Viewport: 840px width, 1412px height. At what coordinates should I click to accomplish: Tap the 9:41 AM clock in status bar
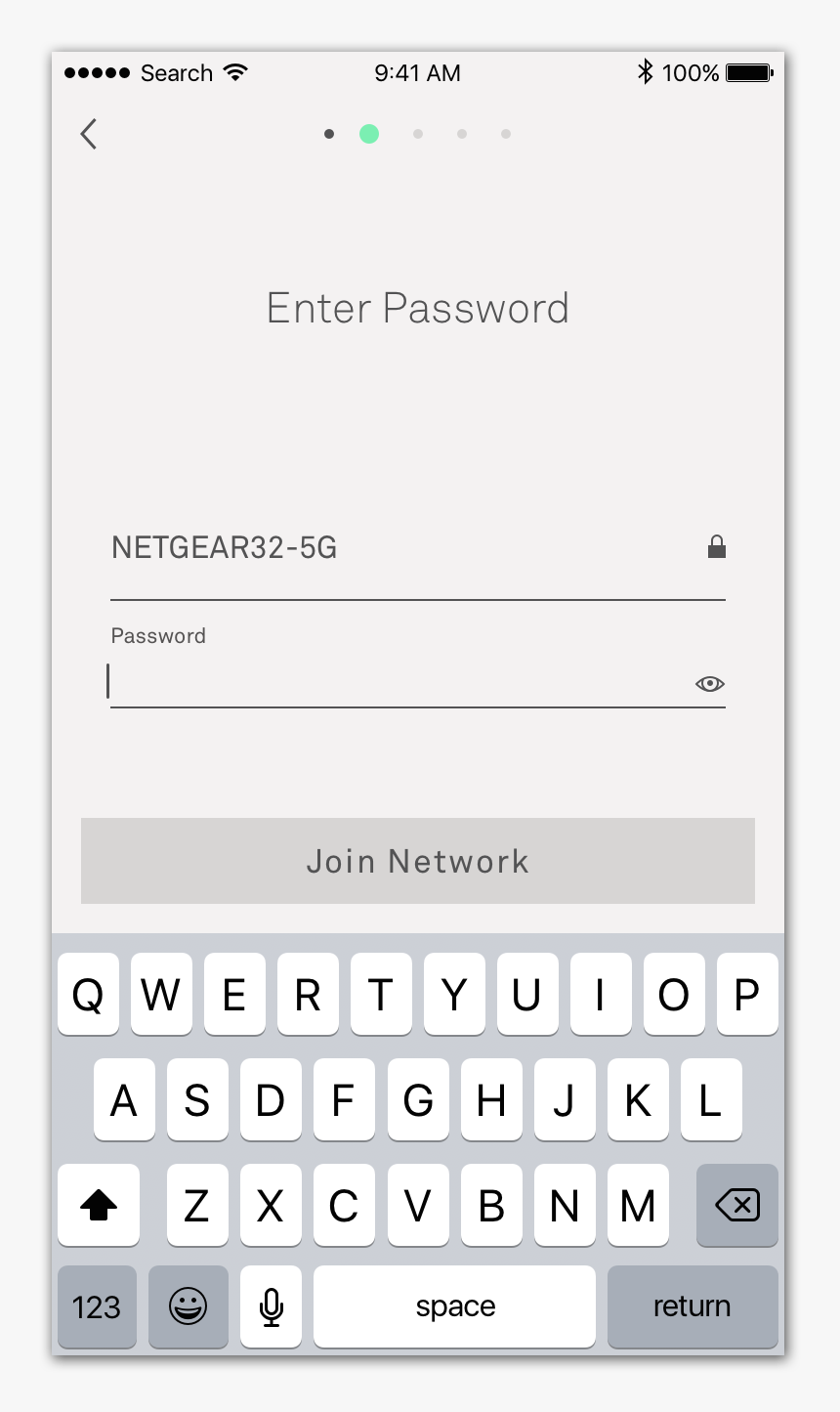[417, 71]
